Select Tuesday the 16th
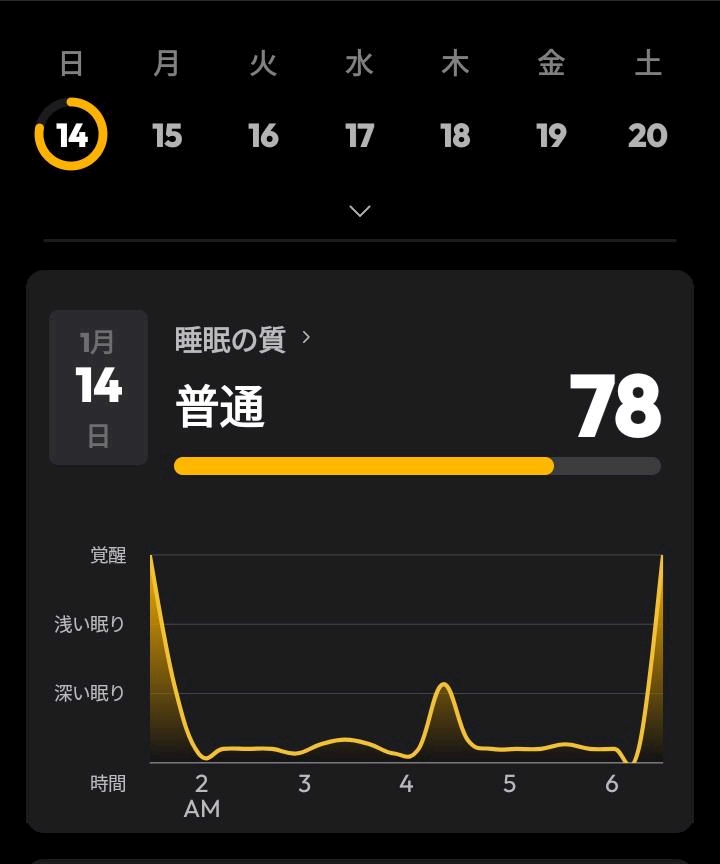Viewport: 720px width, 864px height. pyautogui.click(x=263, y=135)
